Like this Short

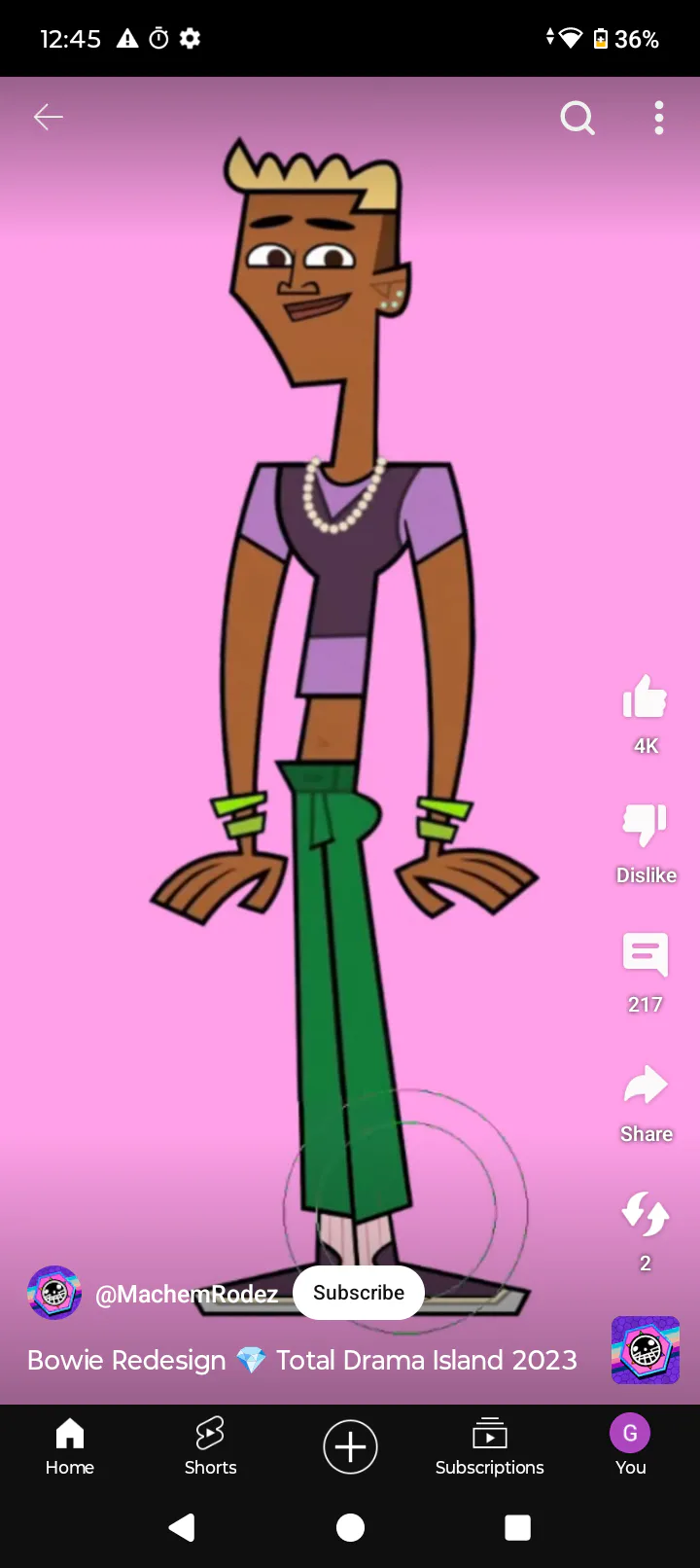point(645,698)
